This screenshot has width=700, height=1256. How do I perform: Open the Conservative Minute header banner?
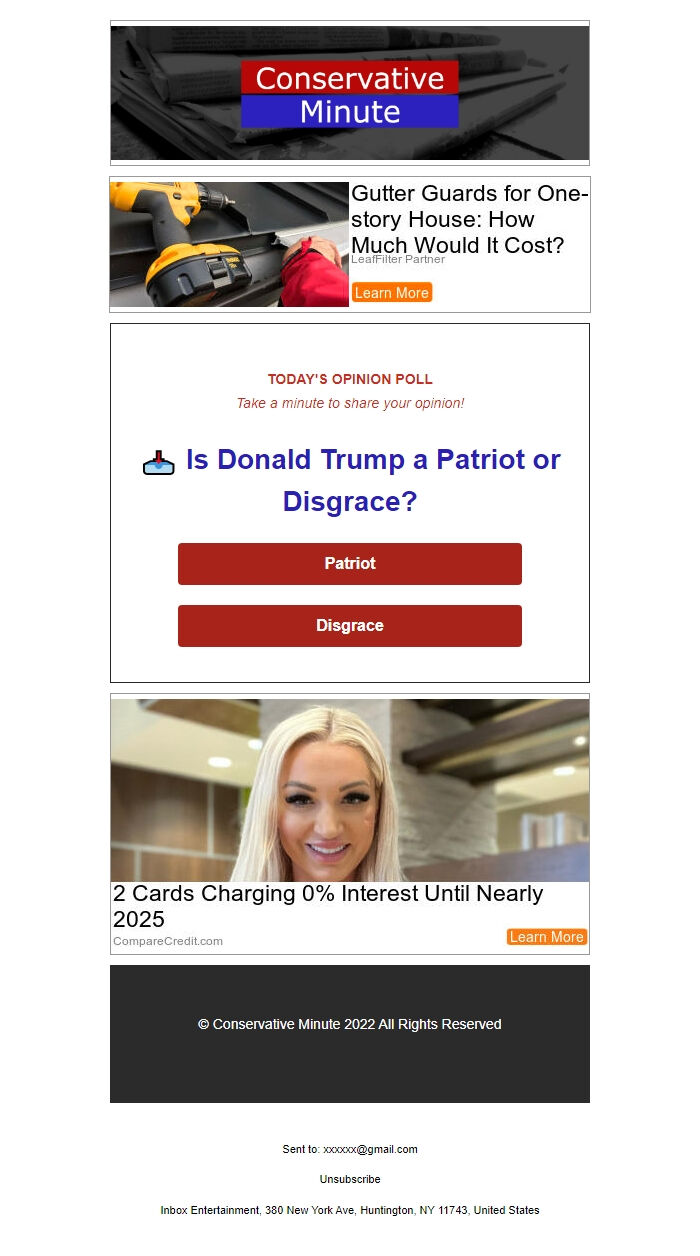[x=350, y=93]
